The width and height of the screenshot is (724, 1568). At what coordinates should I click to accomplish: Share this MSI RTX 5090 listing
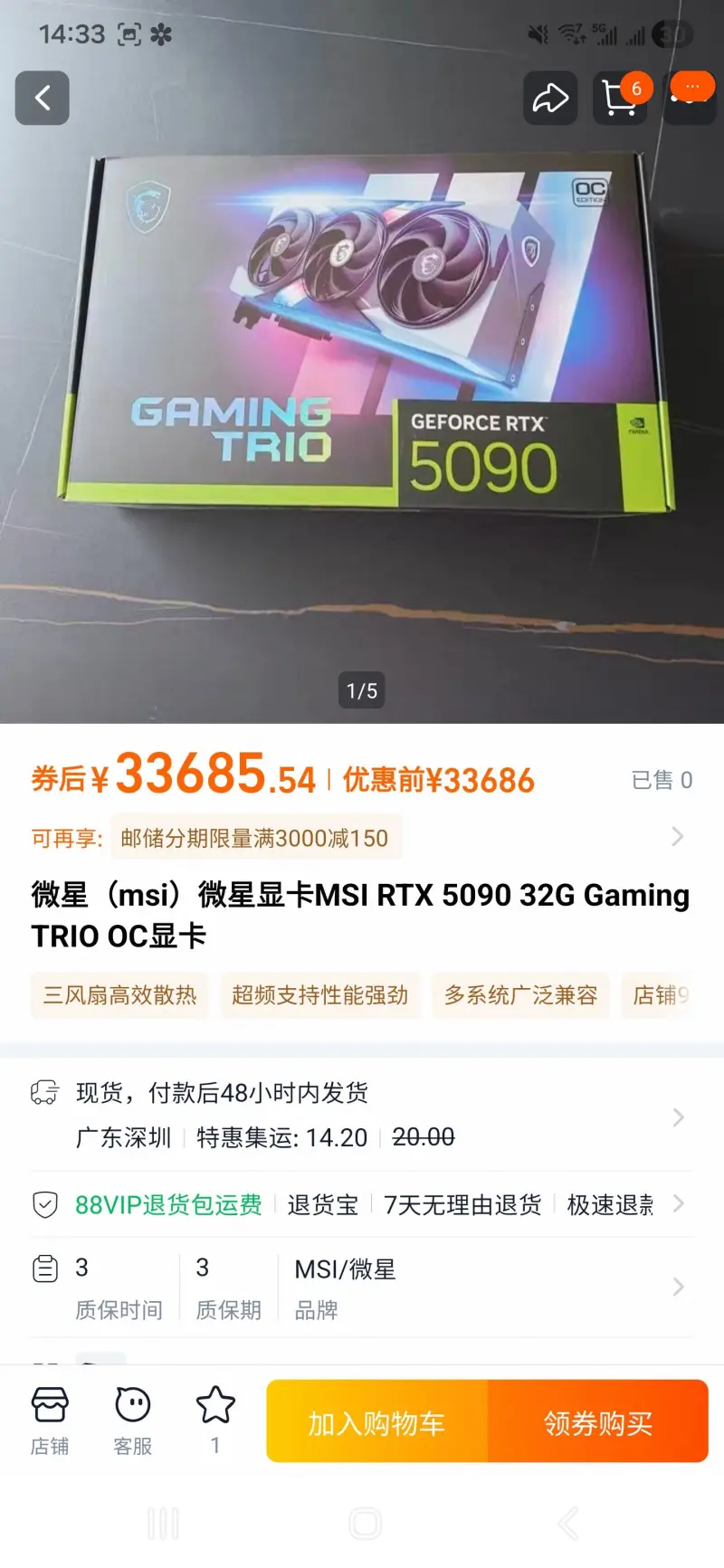[550, 98]
